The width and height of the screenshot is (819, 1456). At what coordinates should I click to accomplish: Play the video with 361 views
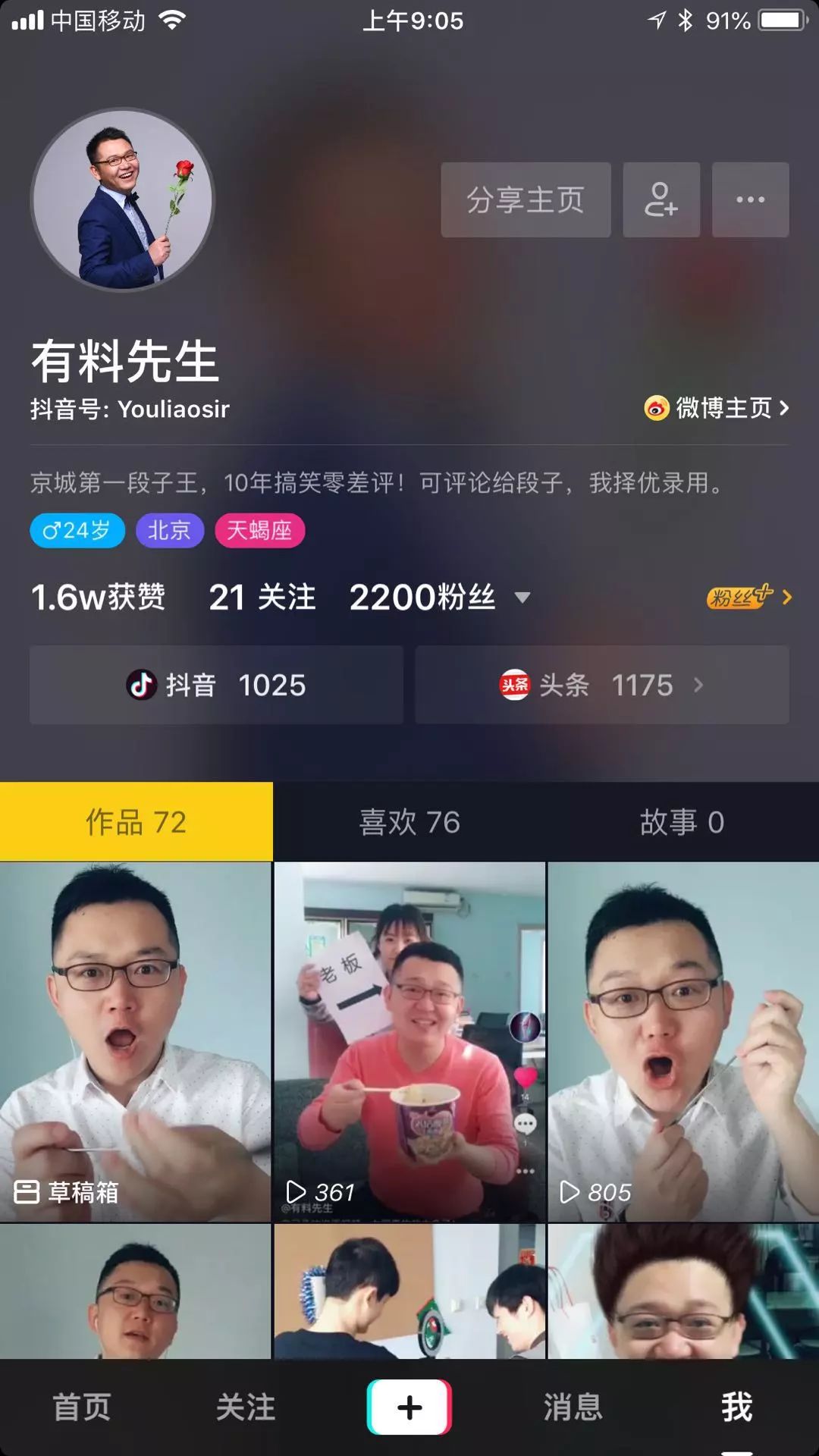pos(409,1042)
